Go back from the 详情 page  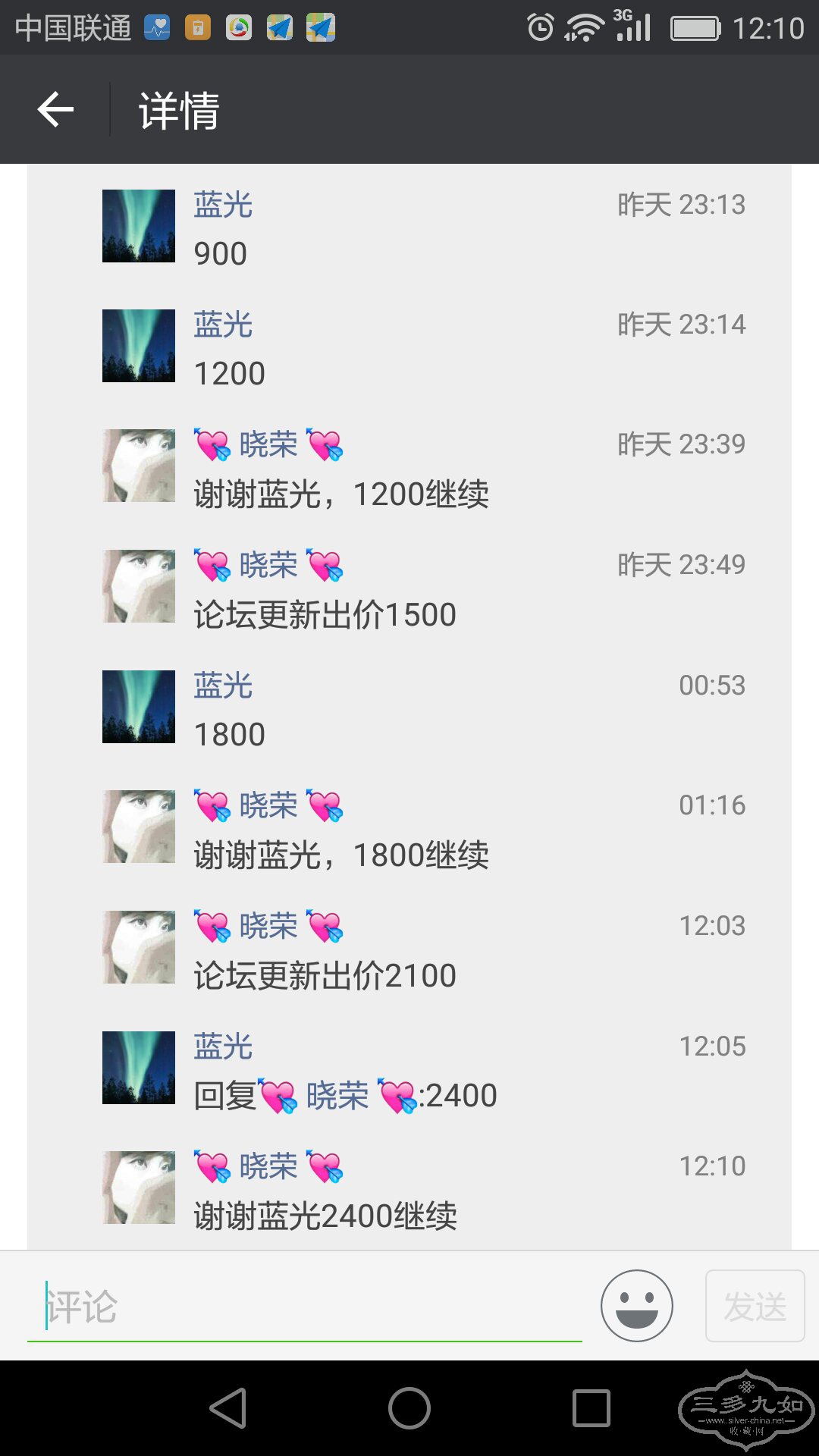[55, 110]
